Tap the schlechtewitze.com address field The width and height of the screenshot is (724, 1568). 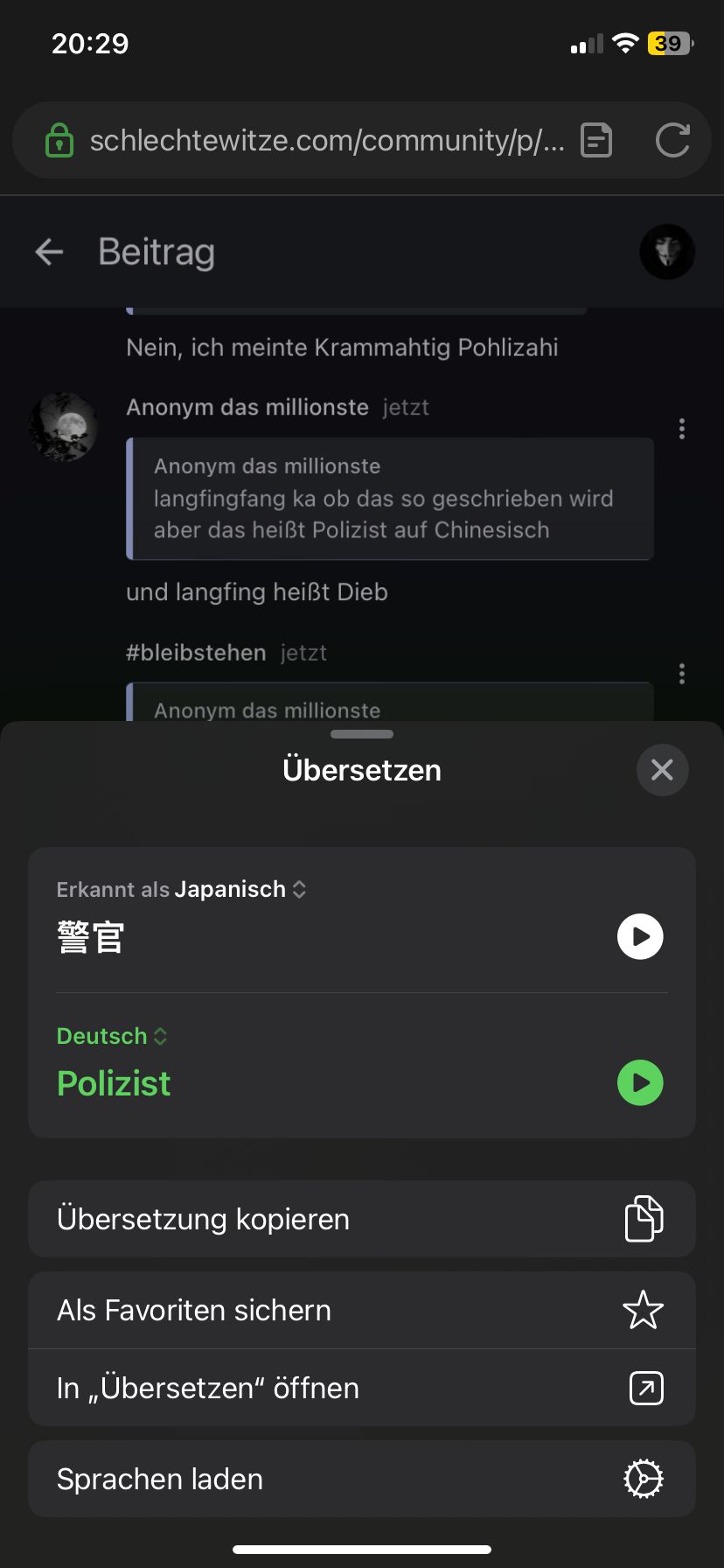324,140
